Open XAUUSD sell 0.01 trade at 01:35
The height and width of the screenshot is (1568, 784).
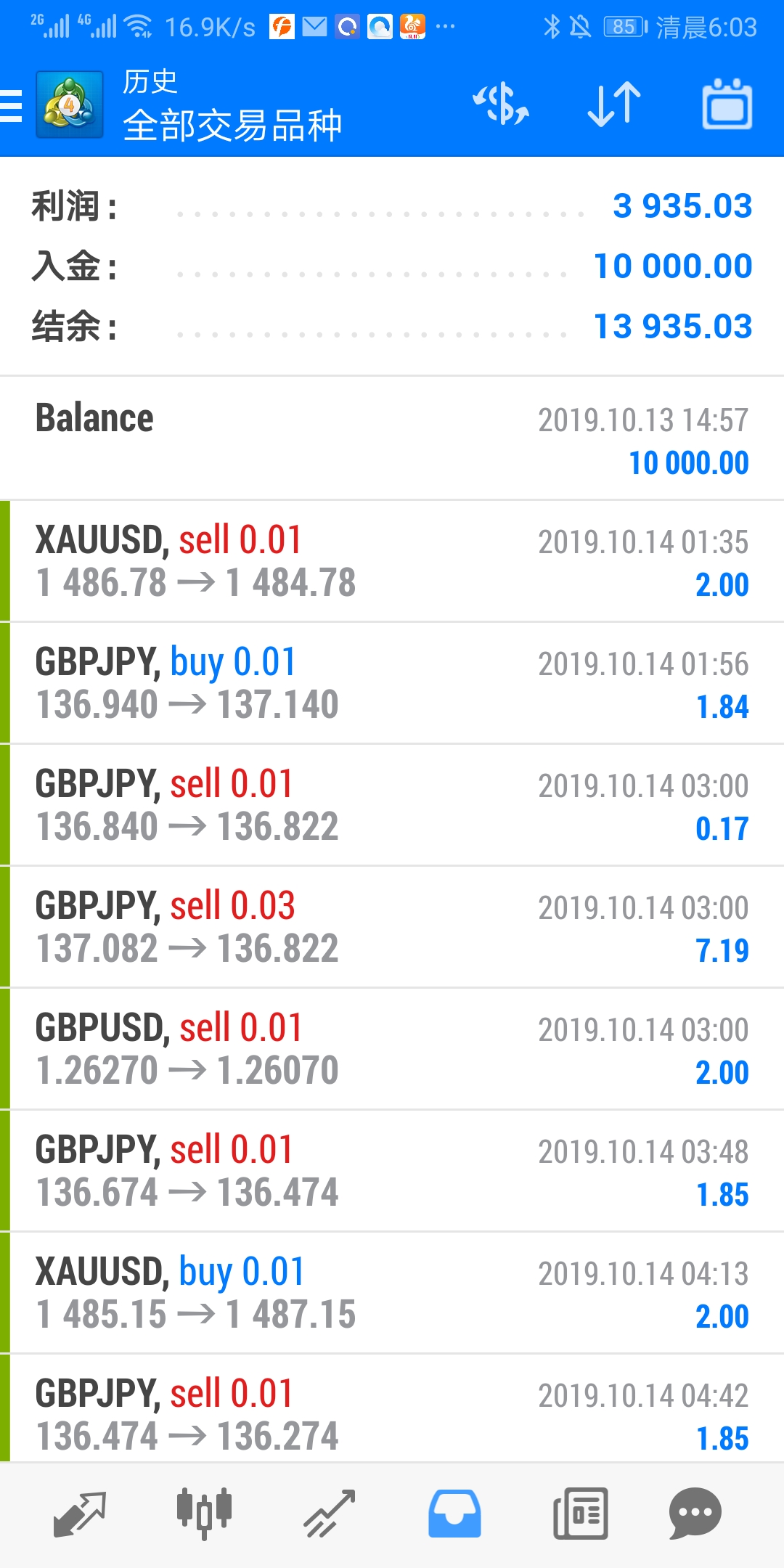click(x=392, y=560)
